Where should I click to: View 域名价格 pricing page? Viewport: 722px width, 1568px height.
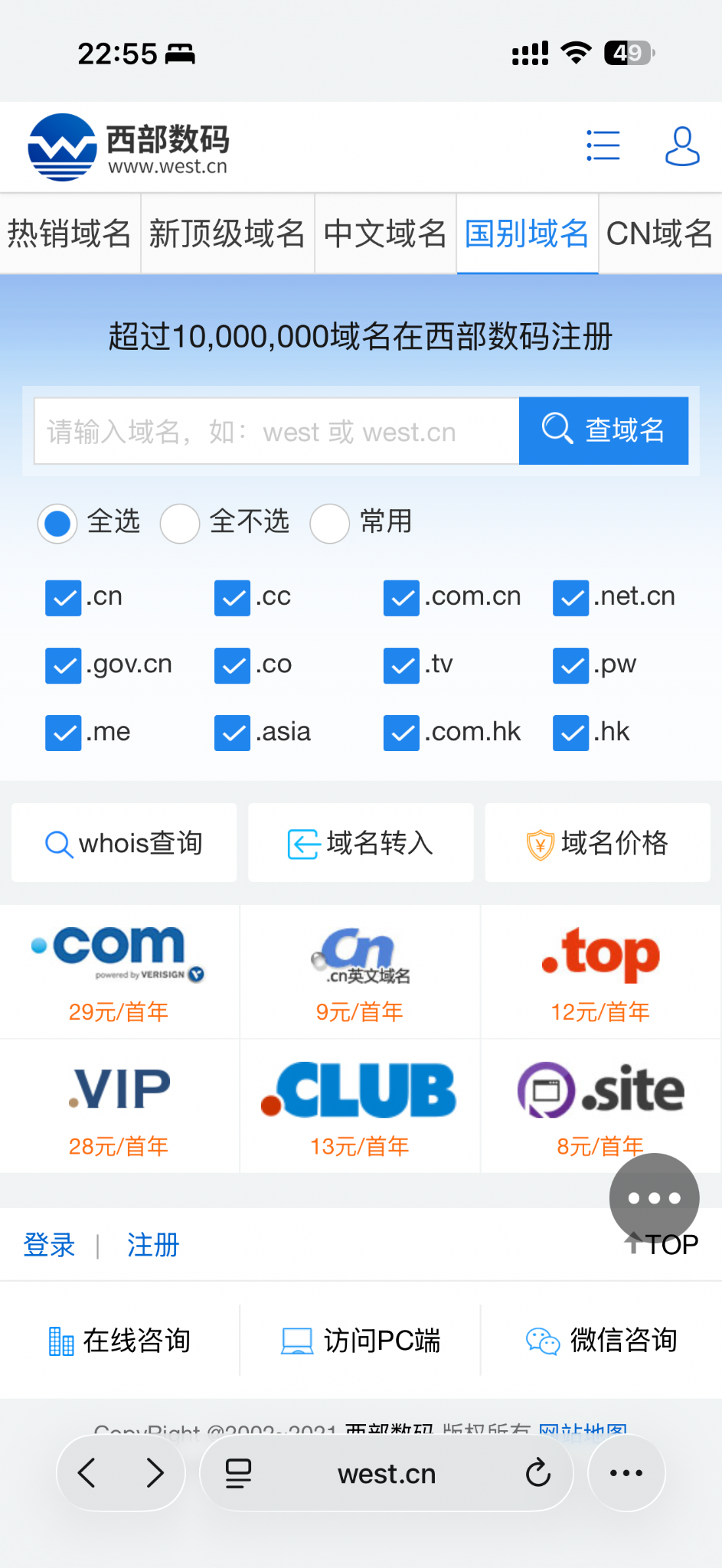[597, 843]
